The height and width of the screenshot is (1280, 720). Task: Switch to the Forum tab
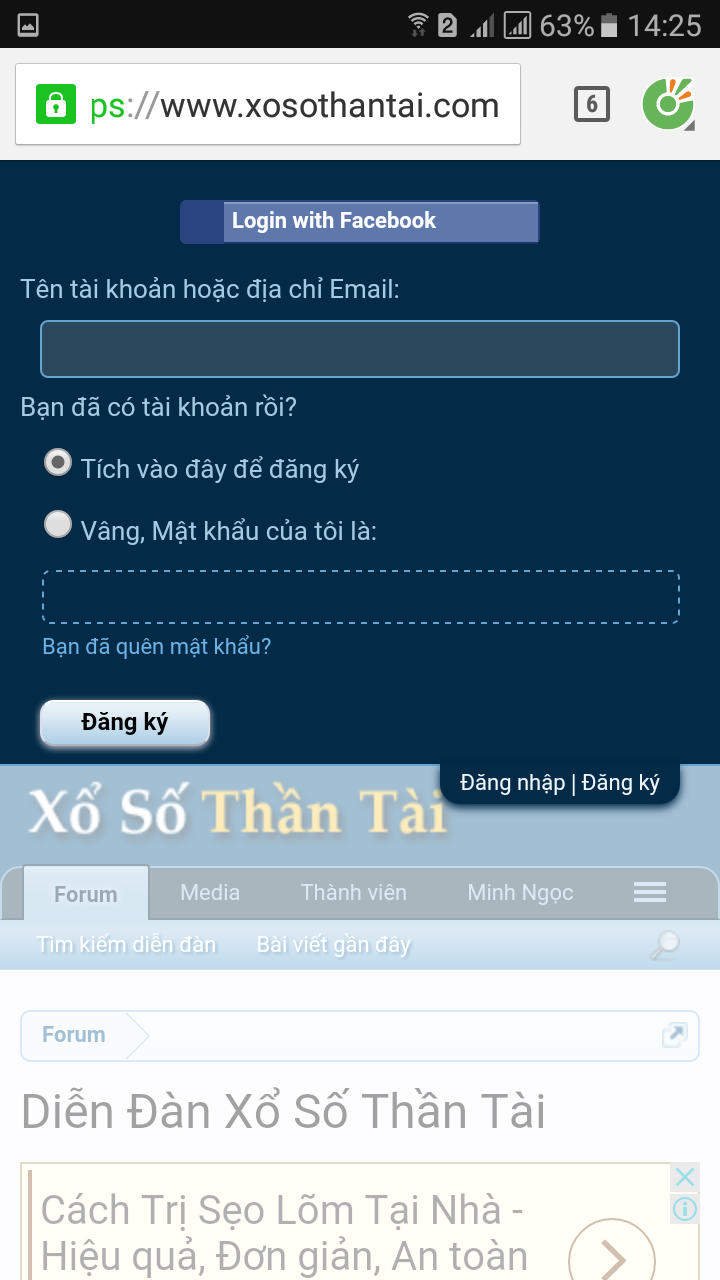coord(86,894)
